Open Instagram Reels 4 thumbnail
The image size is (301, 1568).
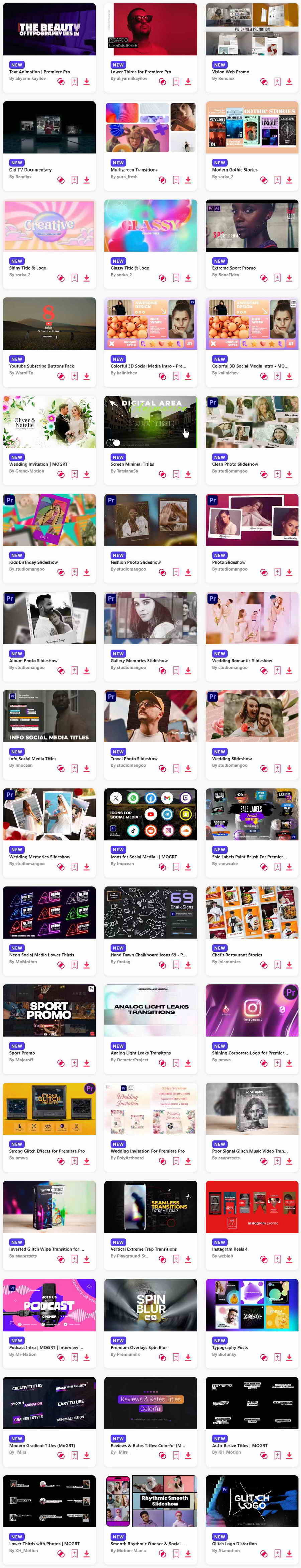[252, 1207]
